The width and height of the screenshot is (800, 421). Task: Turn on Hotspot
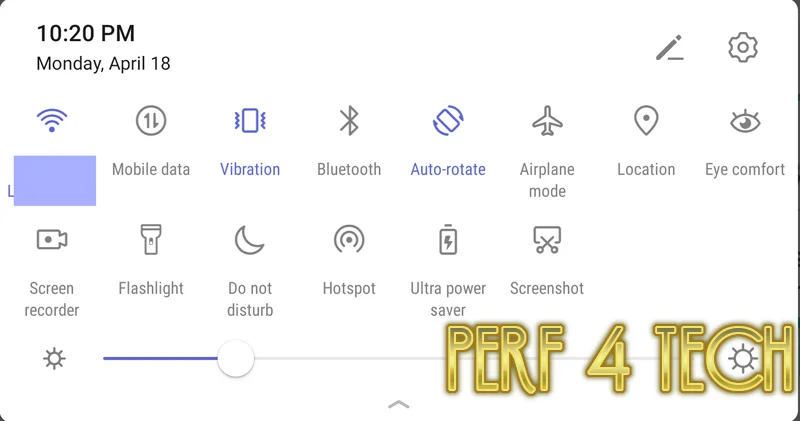click(349, 240)
